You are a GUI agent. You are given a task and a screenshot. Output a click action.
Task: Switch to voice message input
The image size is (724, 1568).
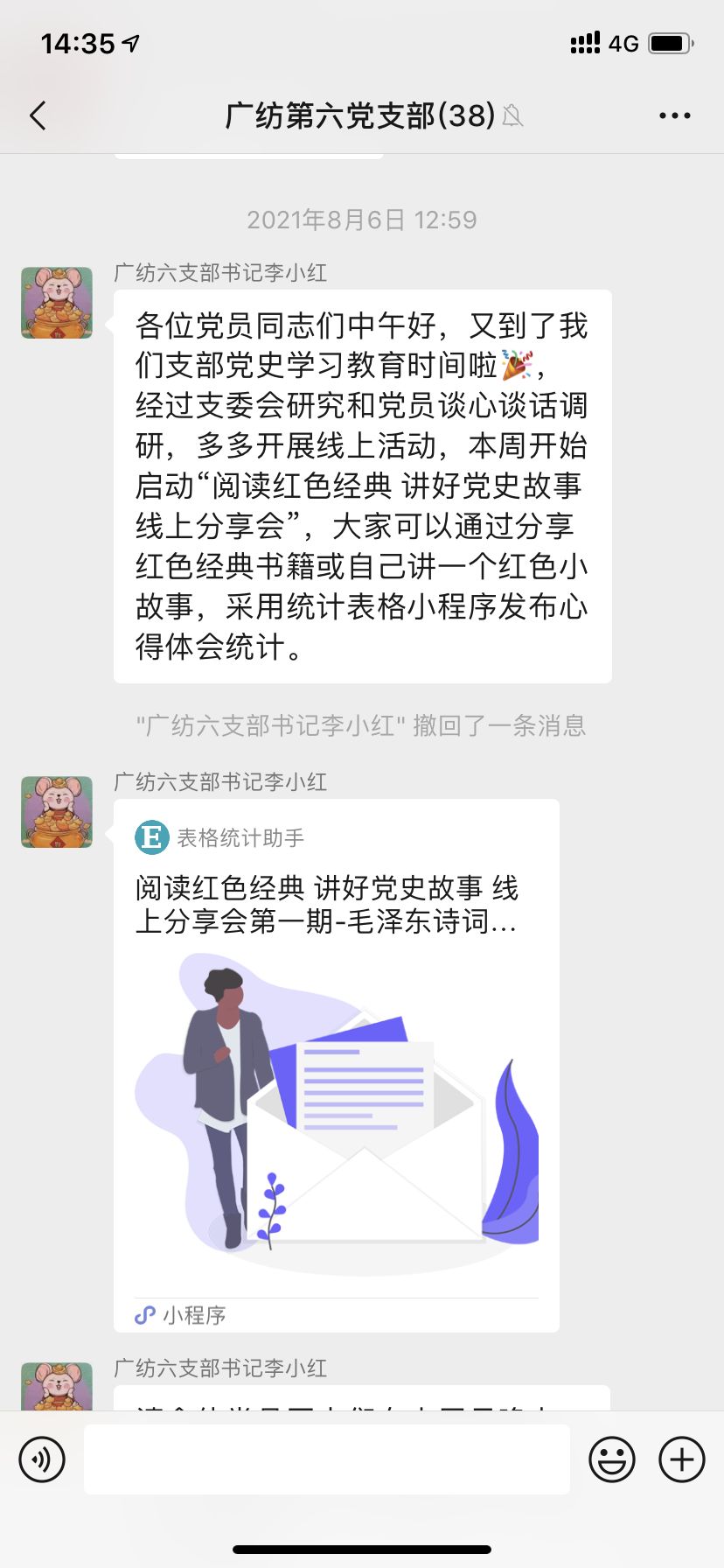pyautogui.click(x=42, y=1459)
